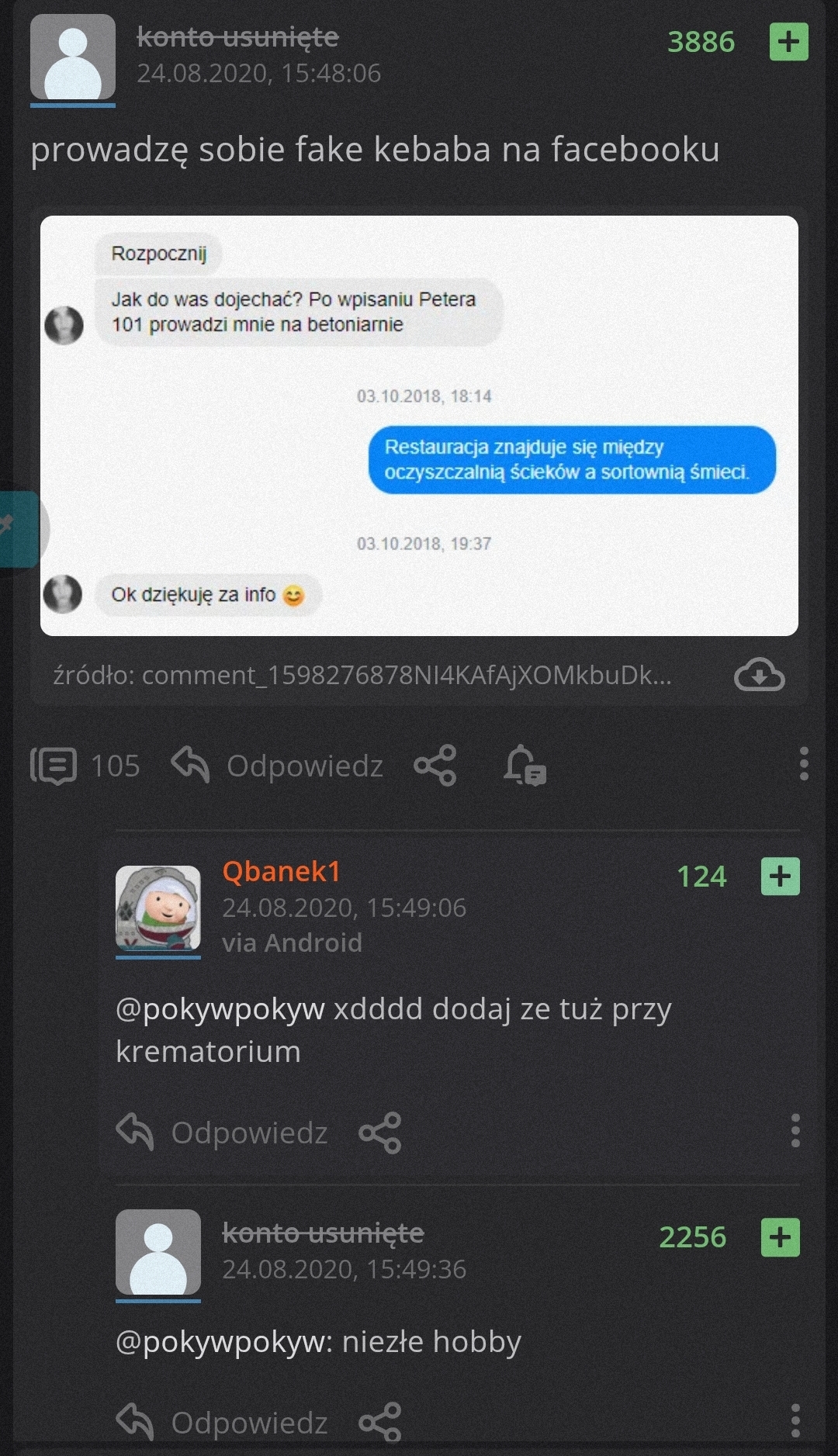This screenshot has width=838, height=1456.
Task: Open Qbanek1's profile
Action: (281, 871)
